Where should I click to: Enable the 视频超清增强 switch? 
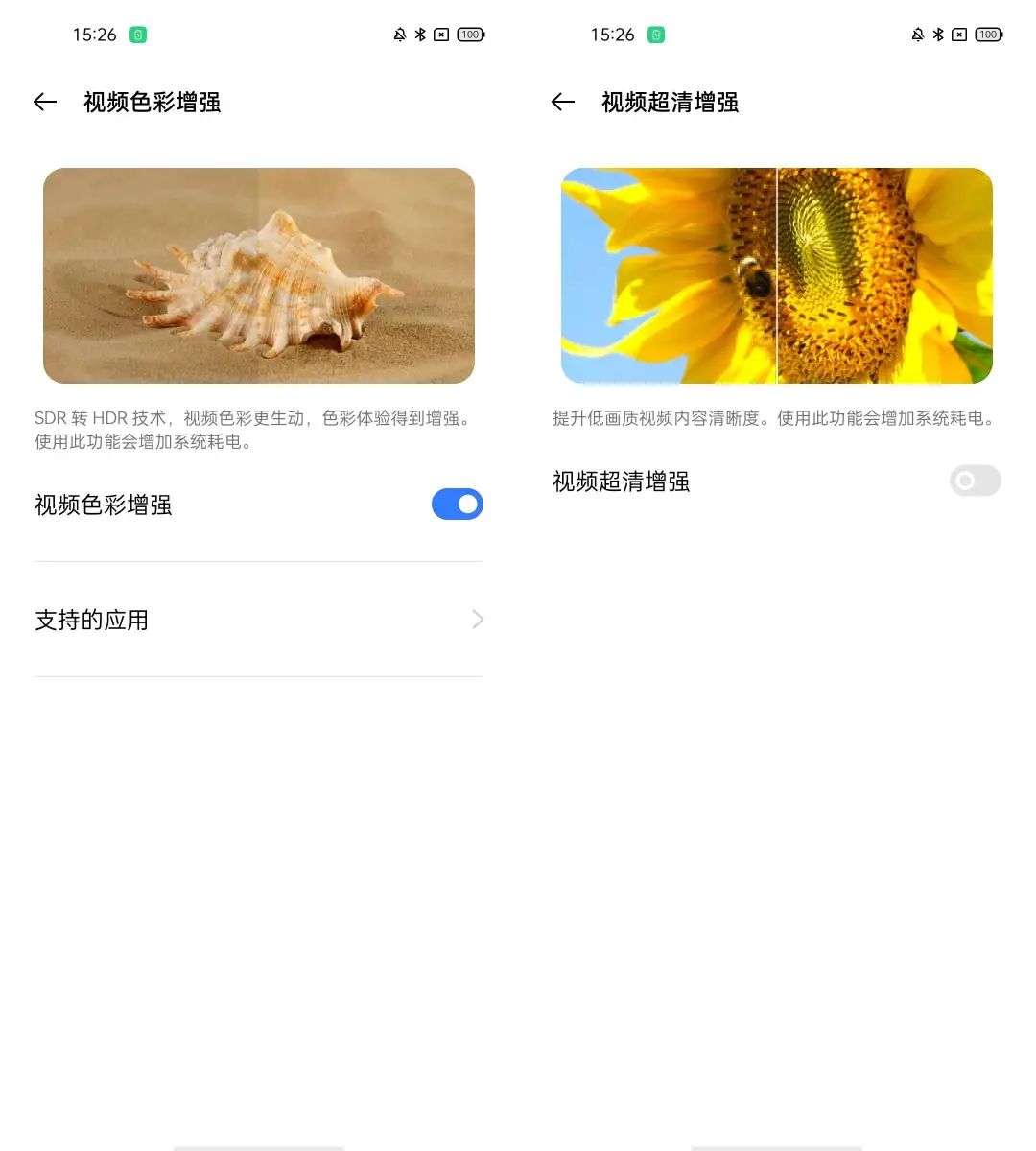pos(976,481)
